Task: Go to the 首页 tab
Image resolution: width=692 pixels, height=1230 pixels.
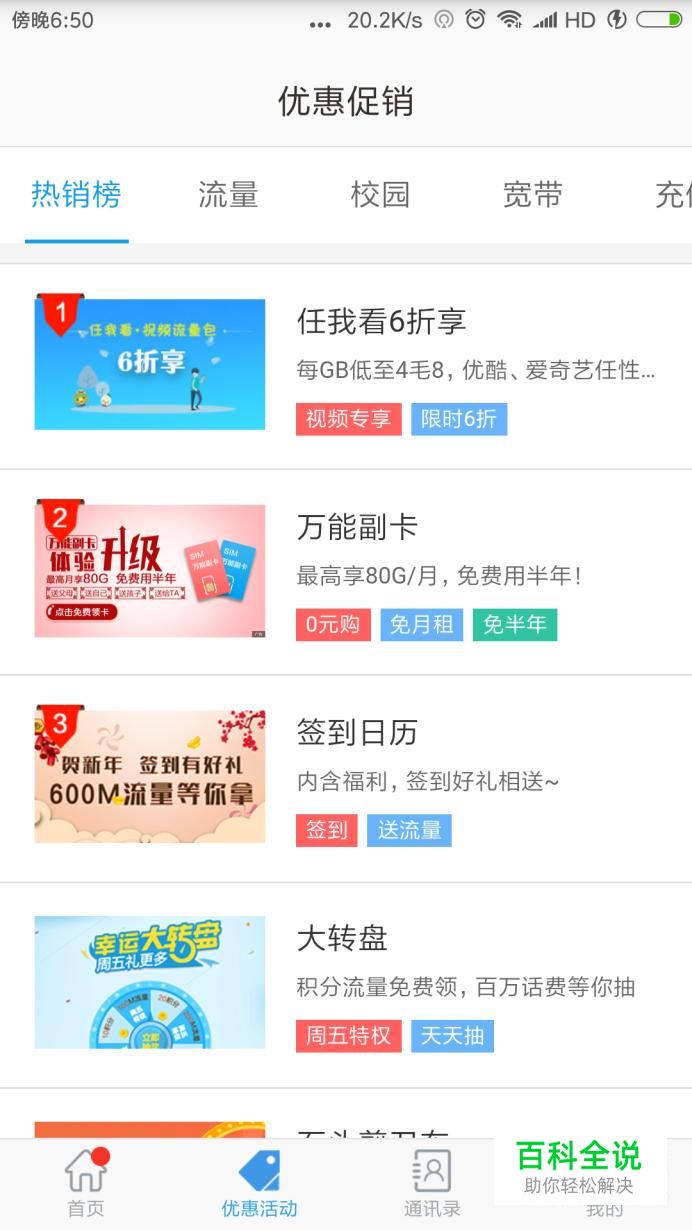Action: click(86, 1184)
